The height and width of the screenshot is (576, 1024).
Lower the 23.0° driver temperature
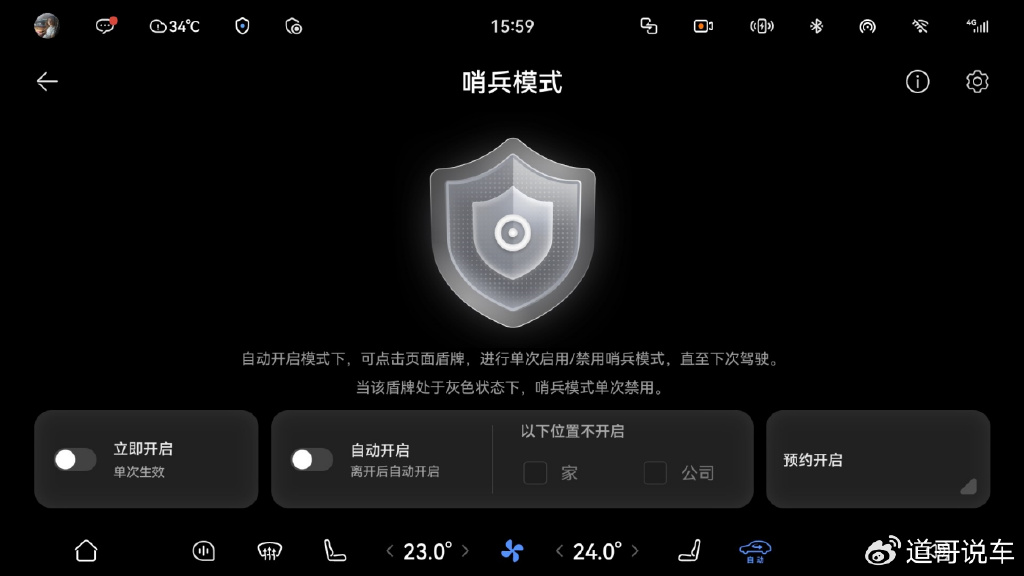(x=390, y=551)
